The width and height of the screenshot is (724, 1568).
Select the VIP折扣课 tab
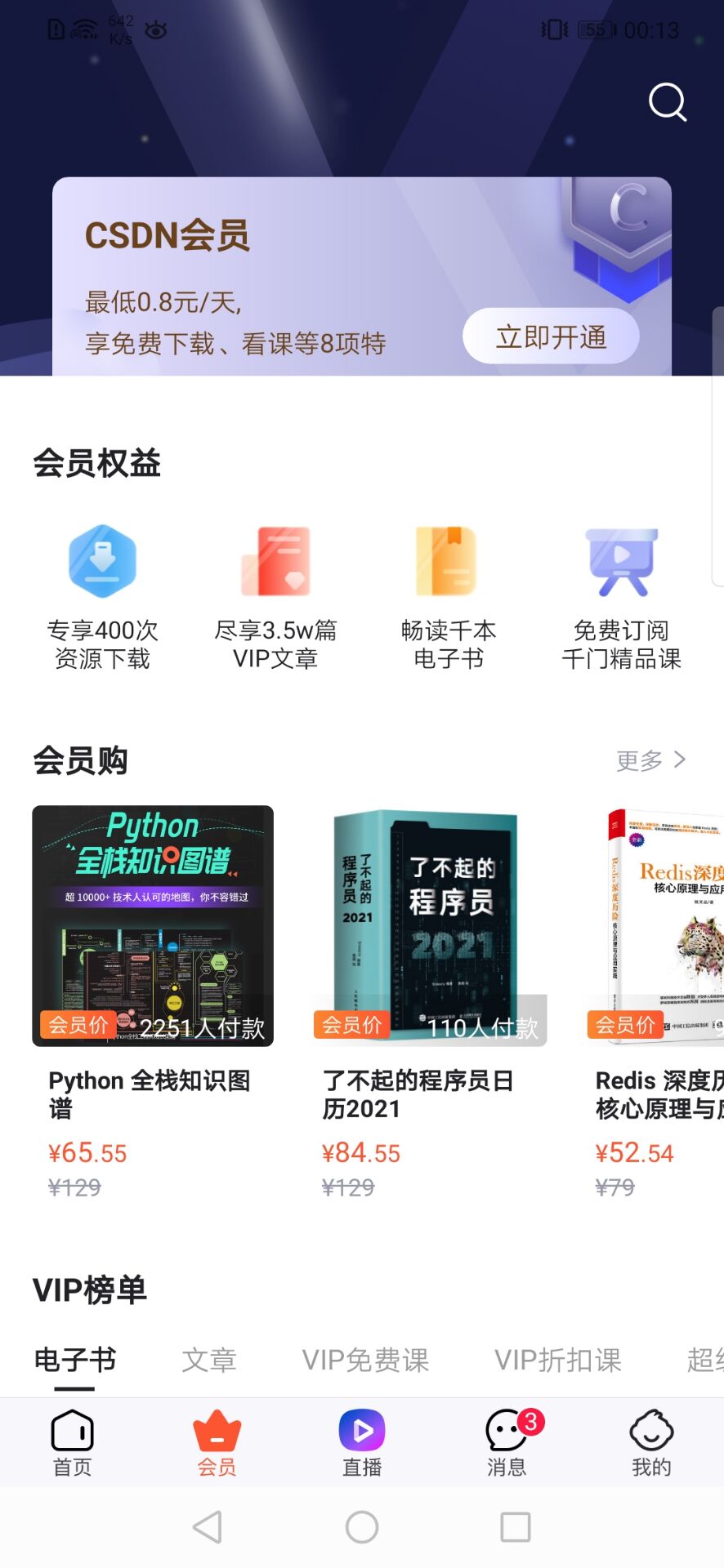558,1361
